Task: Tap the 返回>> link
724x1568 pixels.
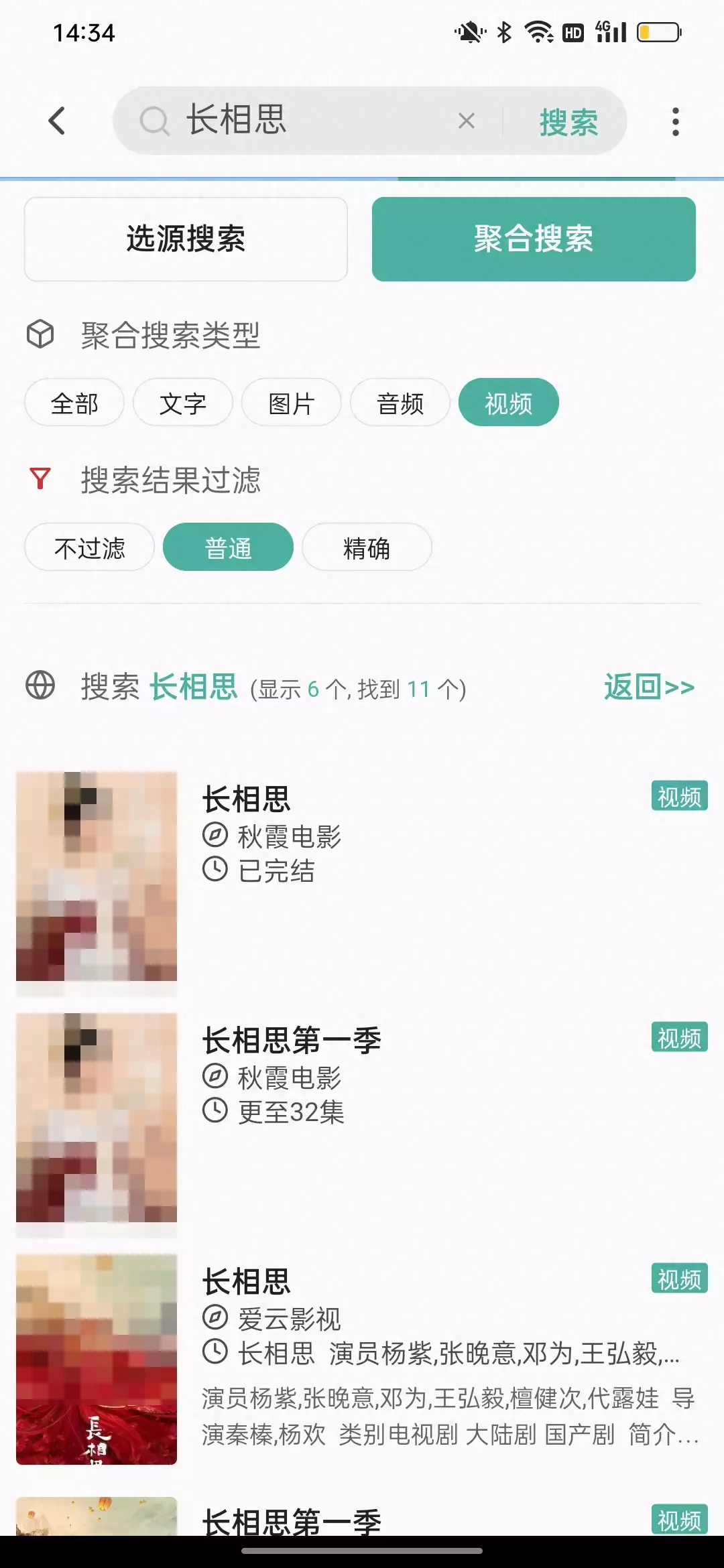Action: click(649, 688)
